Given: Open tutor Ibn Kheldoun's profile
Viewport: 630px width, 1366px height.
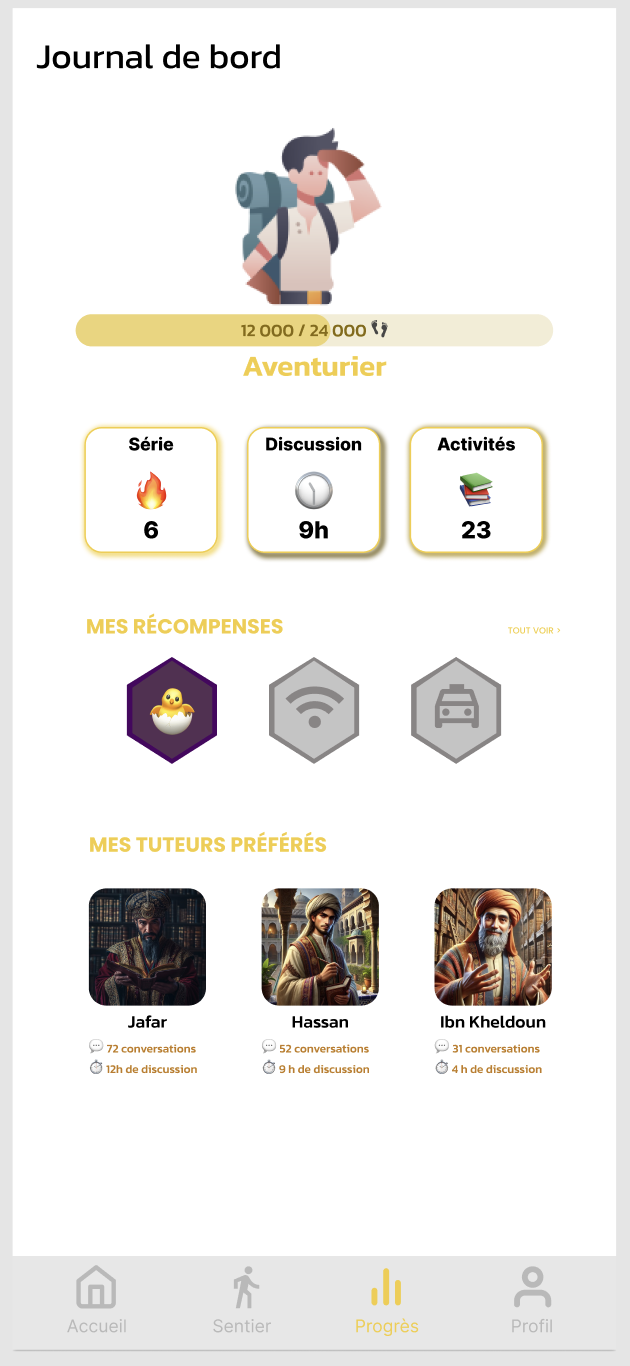Looking at the screenshot, I should click(x=493, y=947).
